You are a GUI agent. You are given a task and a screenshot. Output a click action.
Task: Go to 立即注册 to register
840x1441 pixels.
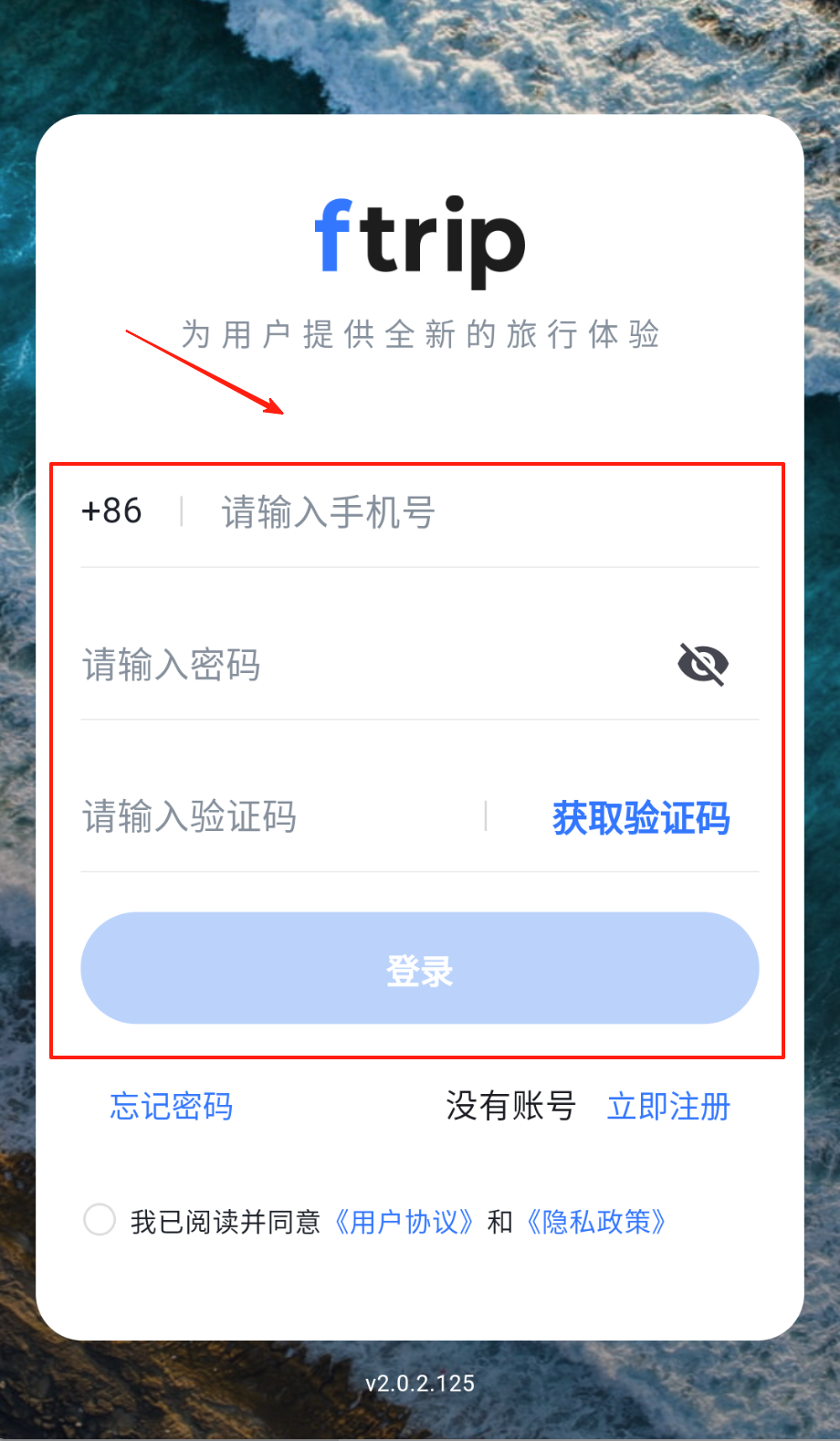coord(668,1107)
